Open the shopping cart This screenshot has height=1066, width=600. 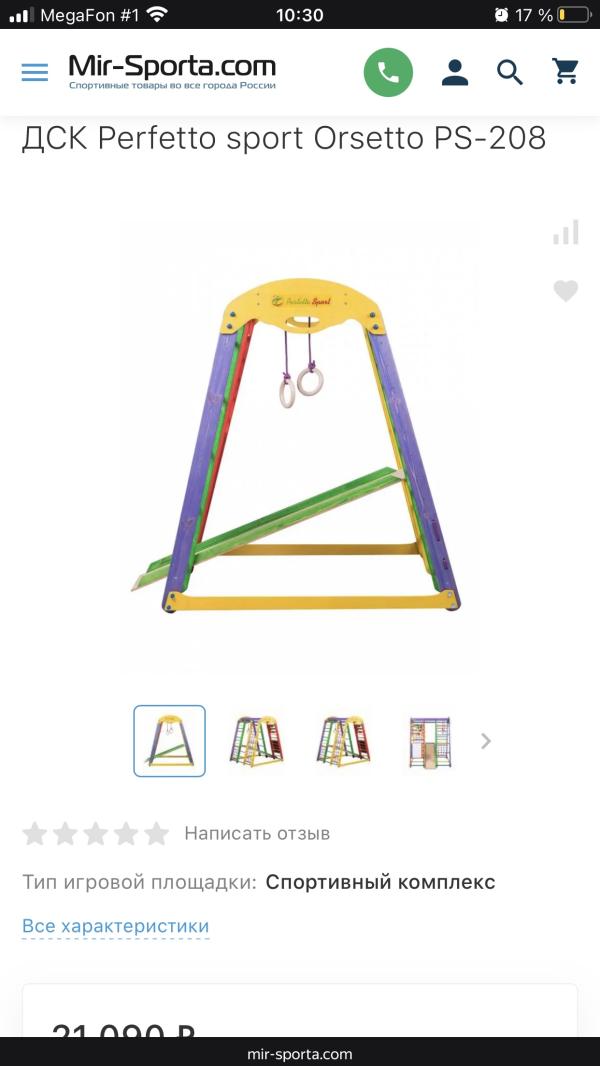point(565,71)
